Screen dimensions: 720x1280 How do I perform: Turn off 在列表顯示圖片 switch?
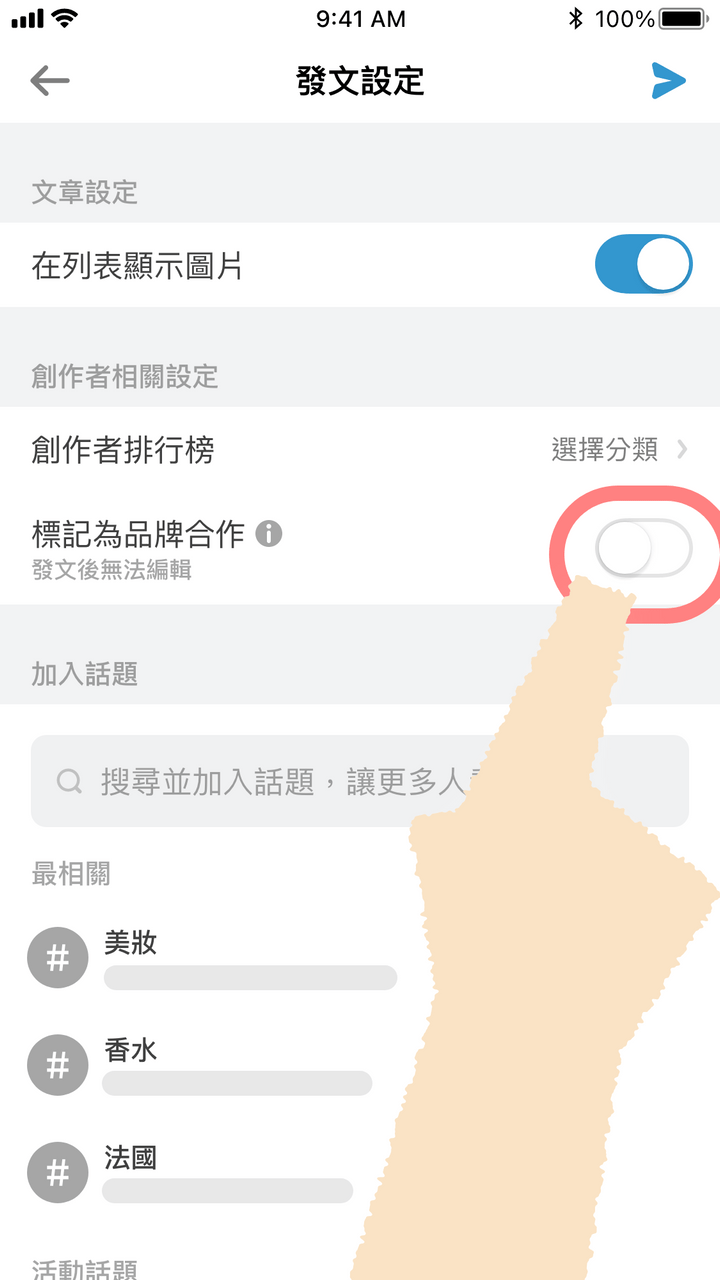[x=643, y=265]
